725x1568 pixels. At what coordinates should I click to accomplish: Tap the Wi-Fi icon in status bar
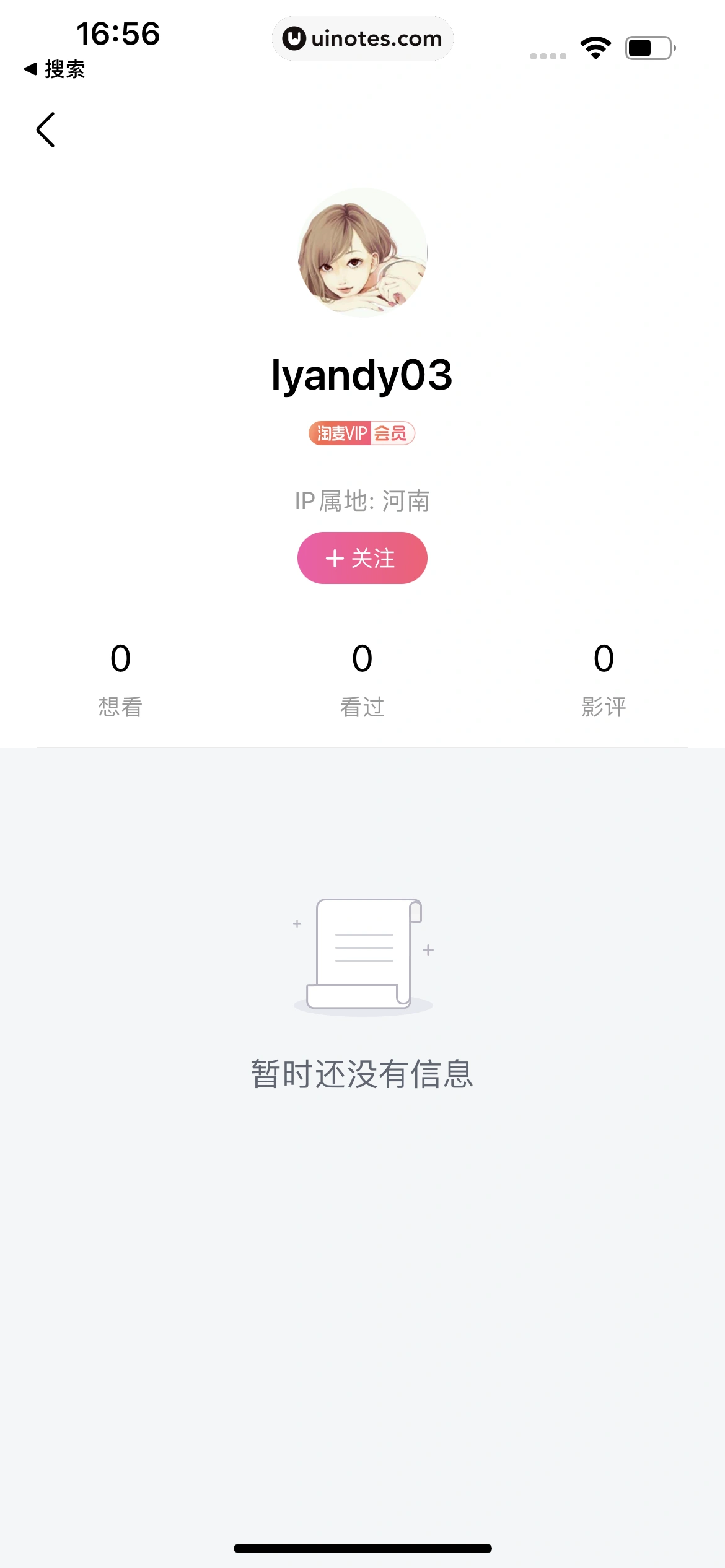coord(595,46)
